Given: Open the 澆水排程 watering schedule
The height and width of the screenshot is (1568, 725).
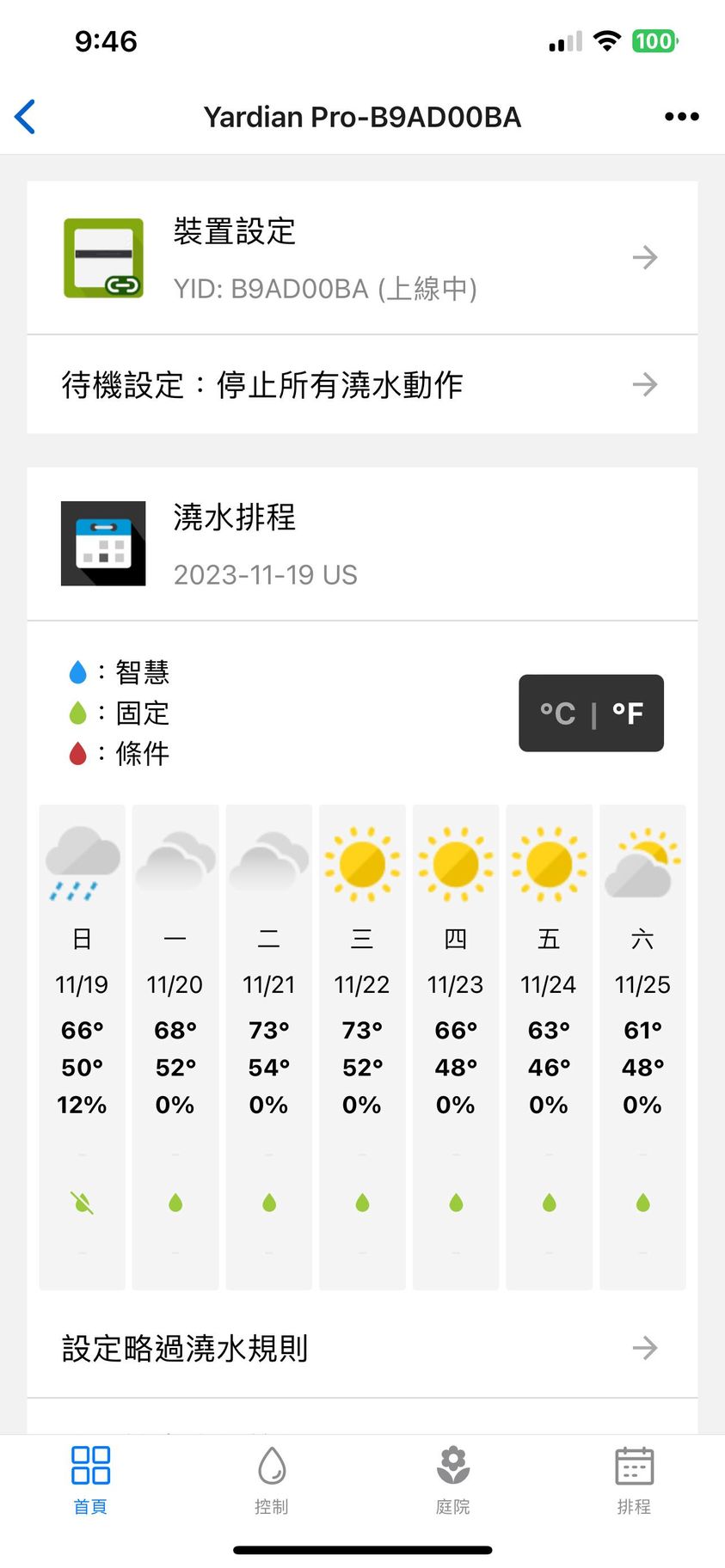Looking at the screenshot, I should pos(361,544).
